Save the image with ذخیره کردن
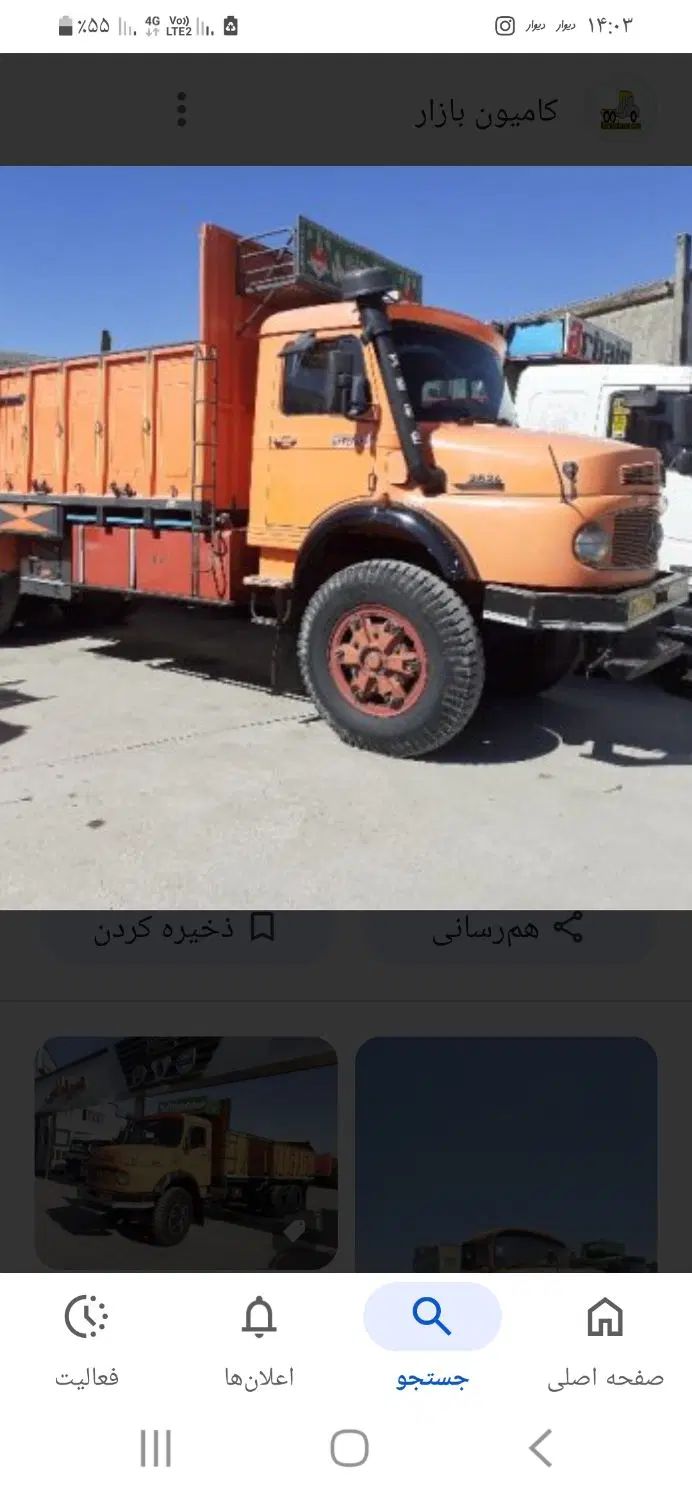Image resolution: width=692 pixels, height=1500 pixels. pyautogui.click(x=185, y=928)
